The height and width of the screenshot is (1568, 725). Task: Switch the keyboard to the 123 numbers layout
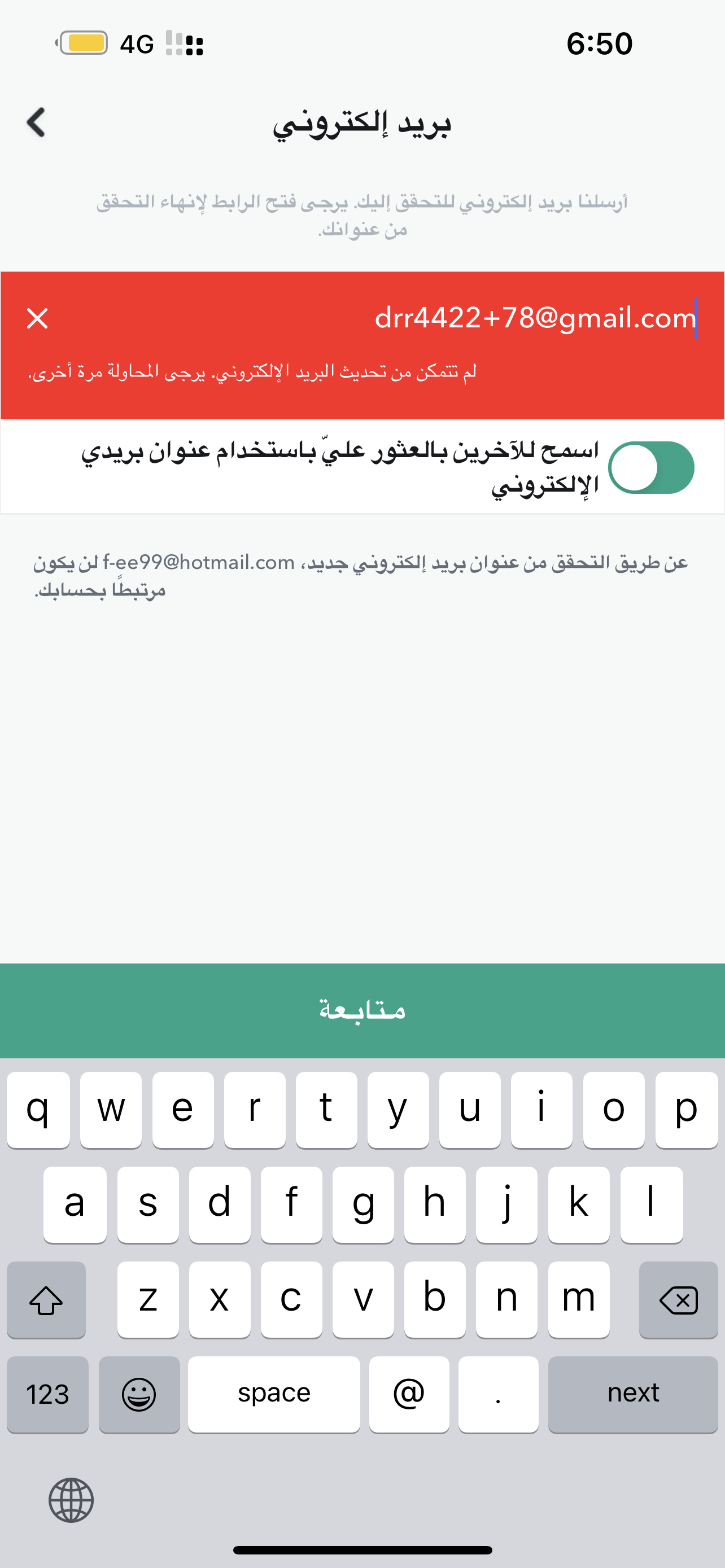pos(47,1394)
